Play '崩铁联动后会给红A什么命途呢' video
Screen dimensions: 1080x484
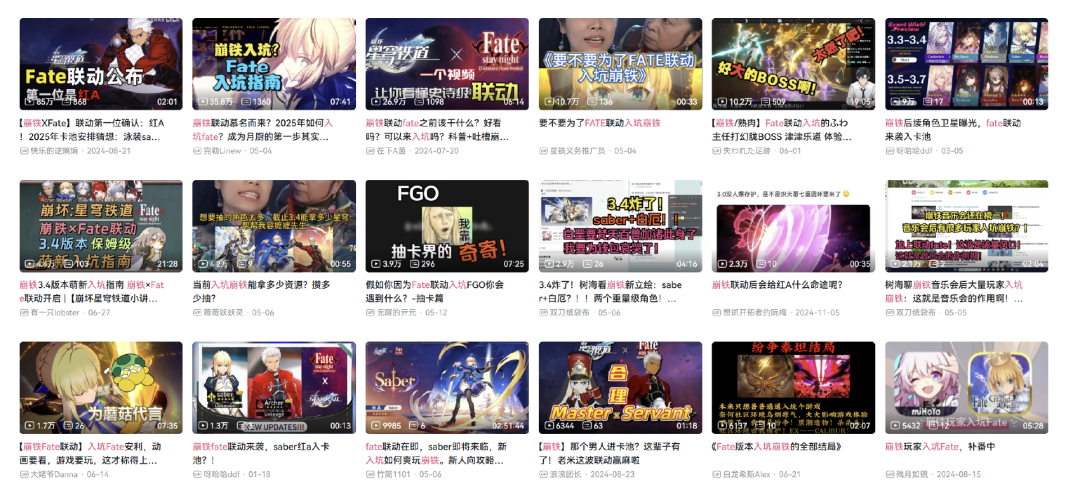[793, 225]
